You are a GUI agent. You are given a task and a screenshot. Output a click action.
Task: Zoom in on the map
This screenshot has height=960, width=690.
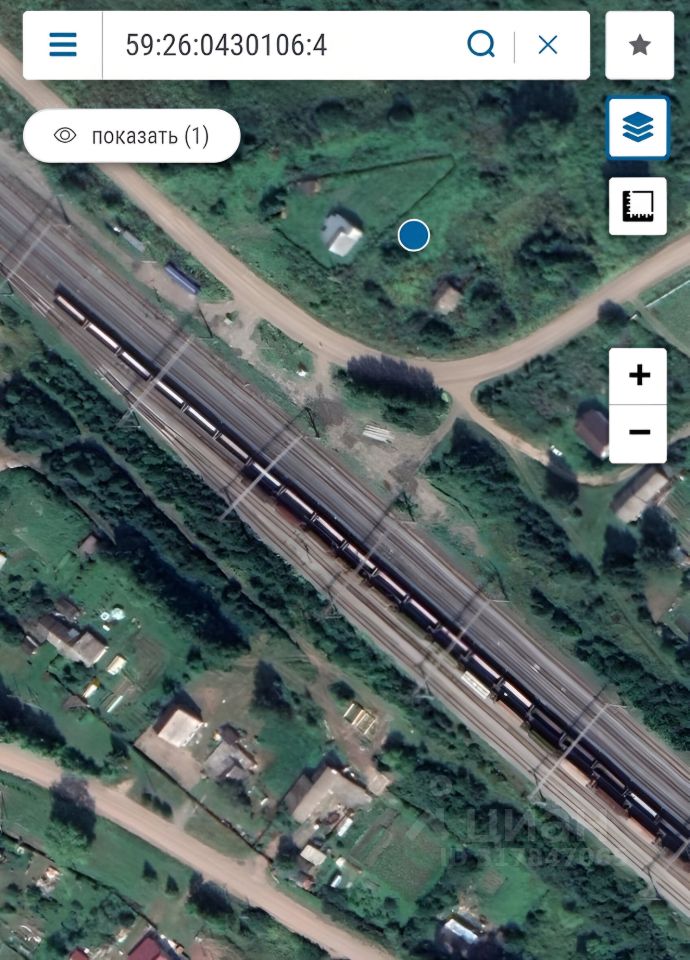click(638, 376)
